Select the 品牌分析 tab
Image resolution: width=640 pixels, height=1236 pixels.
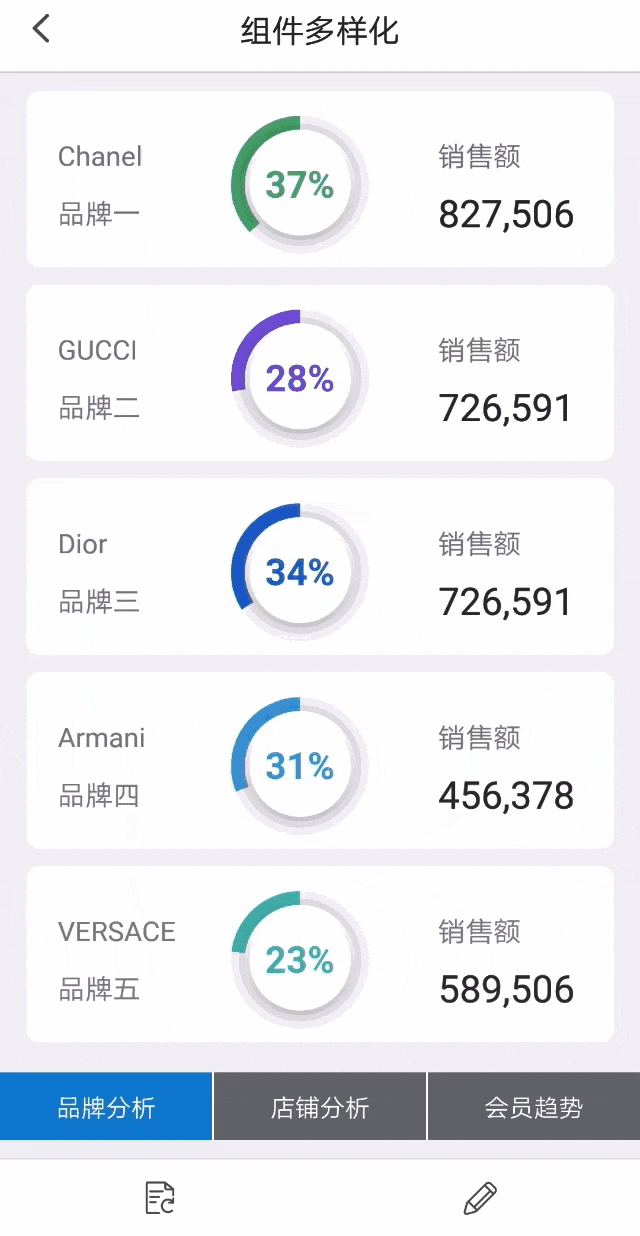106,1107
